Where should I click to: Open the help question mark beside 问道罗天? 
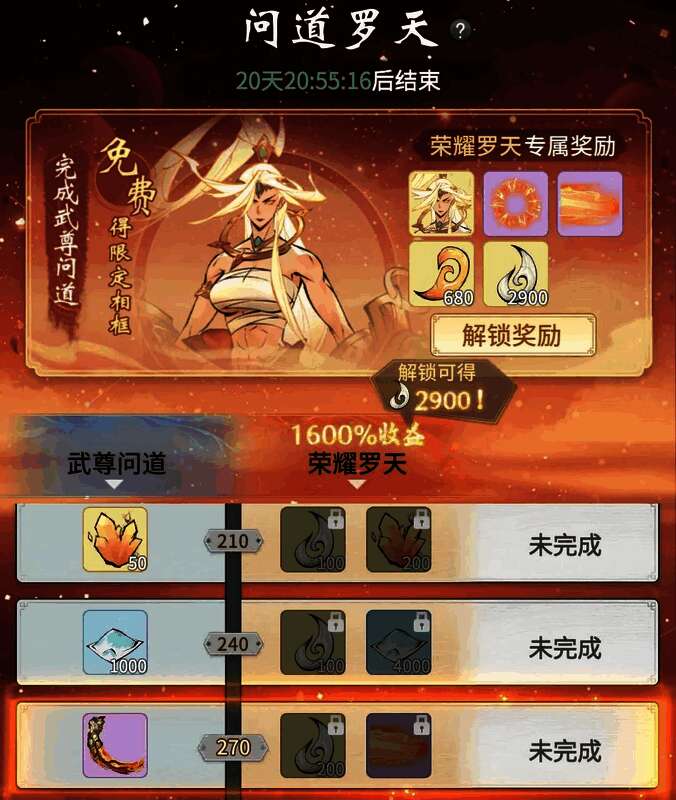pyautogui.click(x=460, y=30)
